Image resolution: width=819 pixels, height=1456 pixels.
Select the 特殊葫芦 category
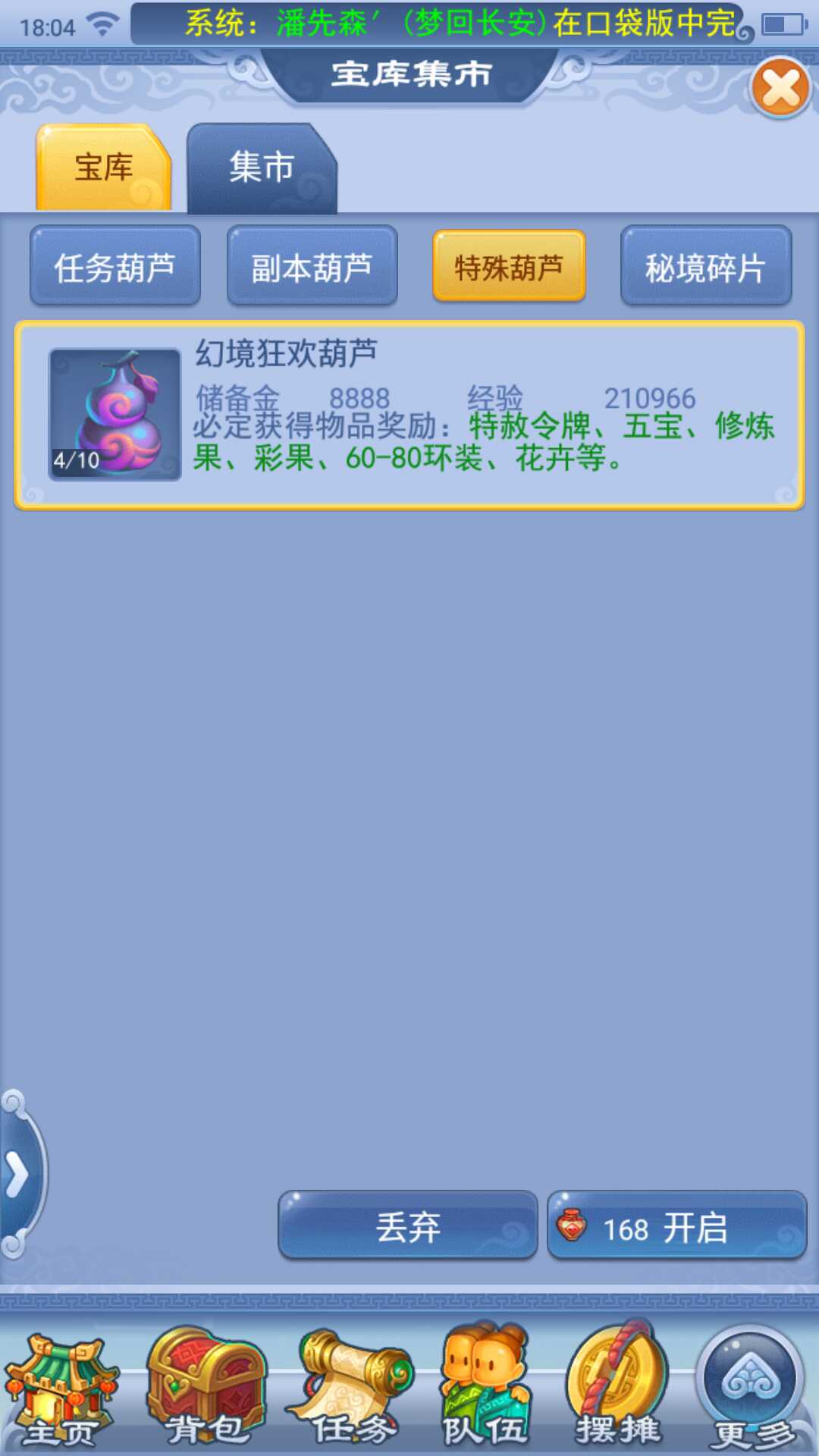tap(509, 267)
